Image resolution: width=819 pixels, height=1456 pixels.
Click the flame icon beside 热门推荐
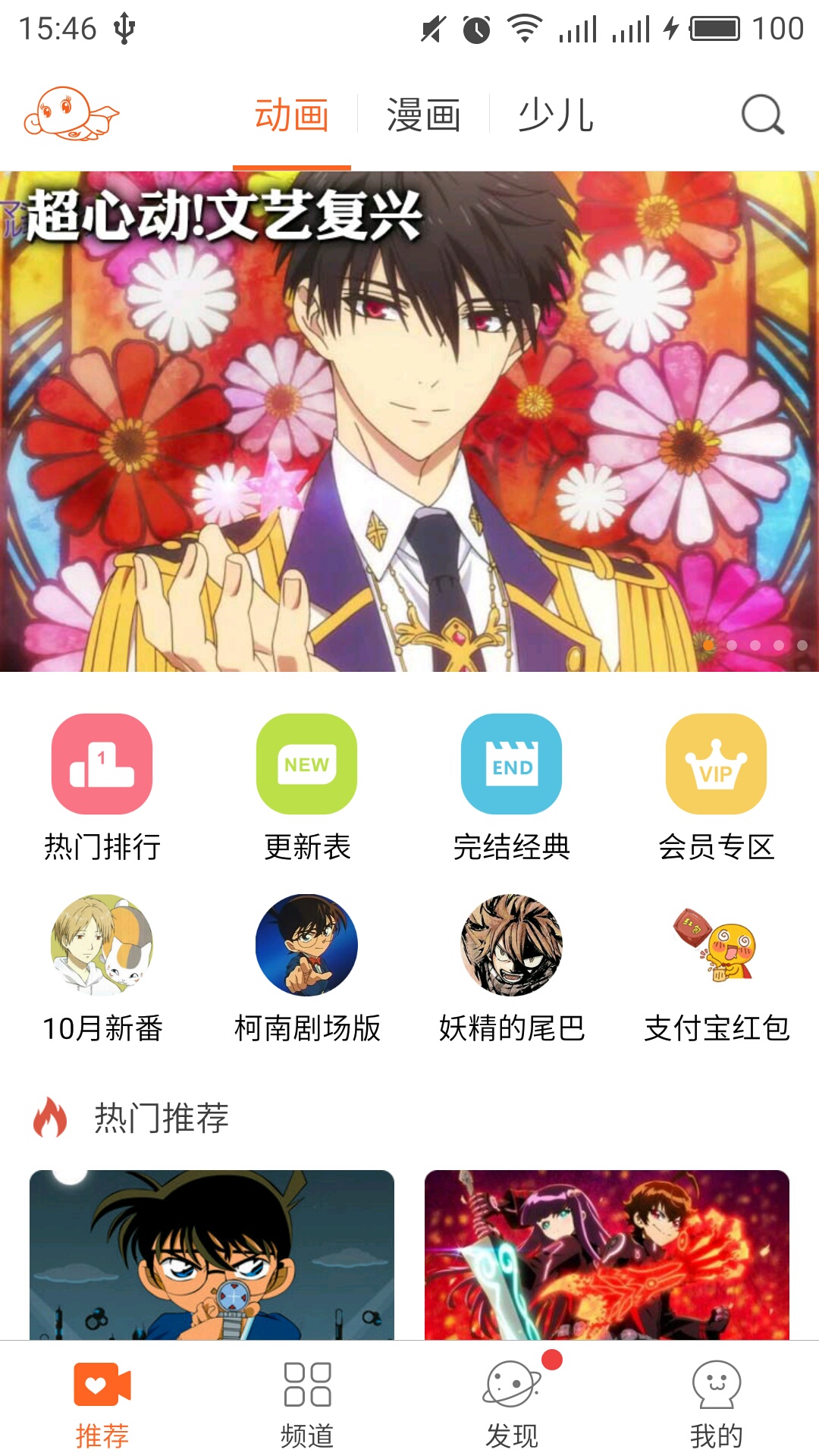pos(49,1116)
